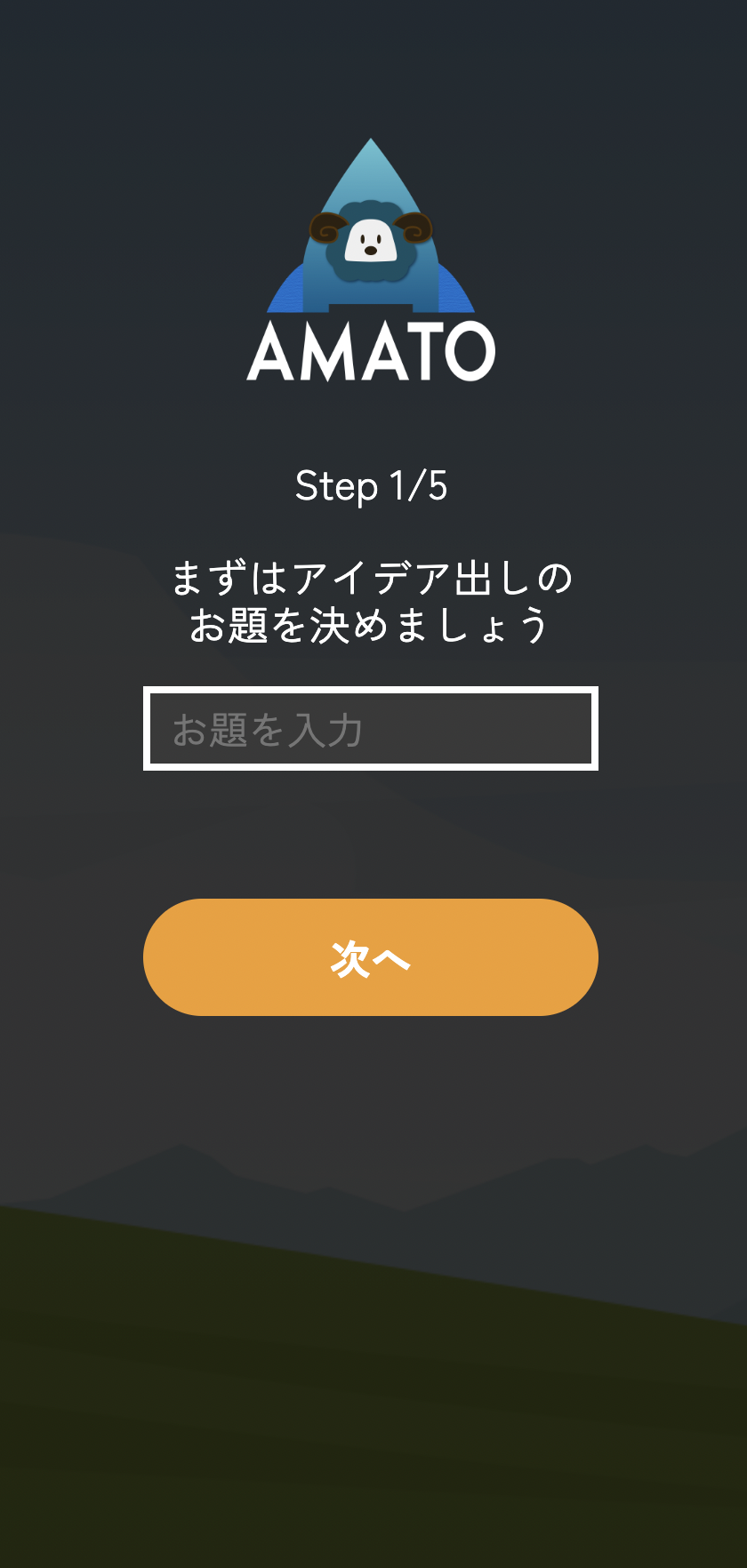
Task: Tap the orange 次へ button
Action: tap(370, 957)
